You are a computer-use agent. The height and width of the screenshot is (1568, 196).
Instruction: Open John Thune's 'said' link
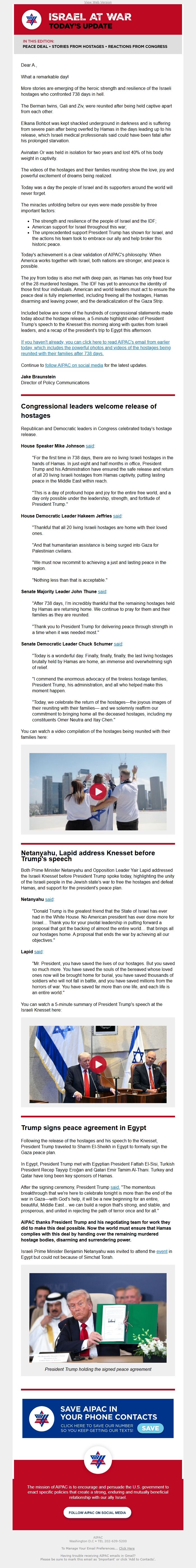[103, 591]
